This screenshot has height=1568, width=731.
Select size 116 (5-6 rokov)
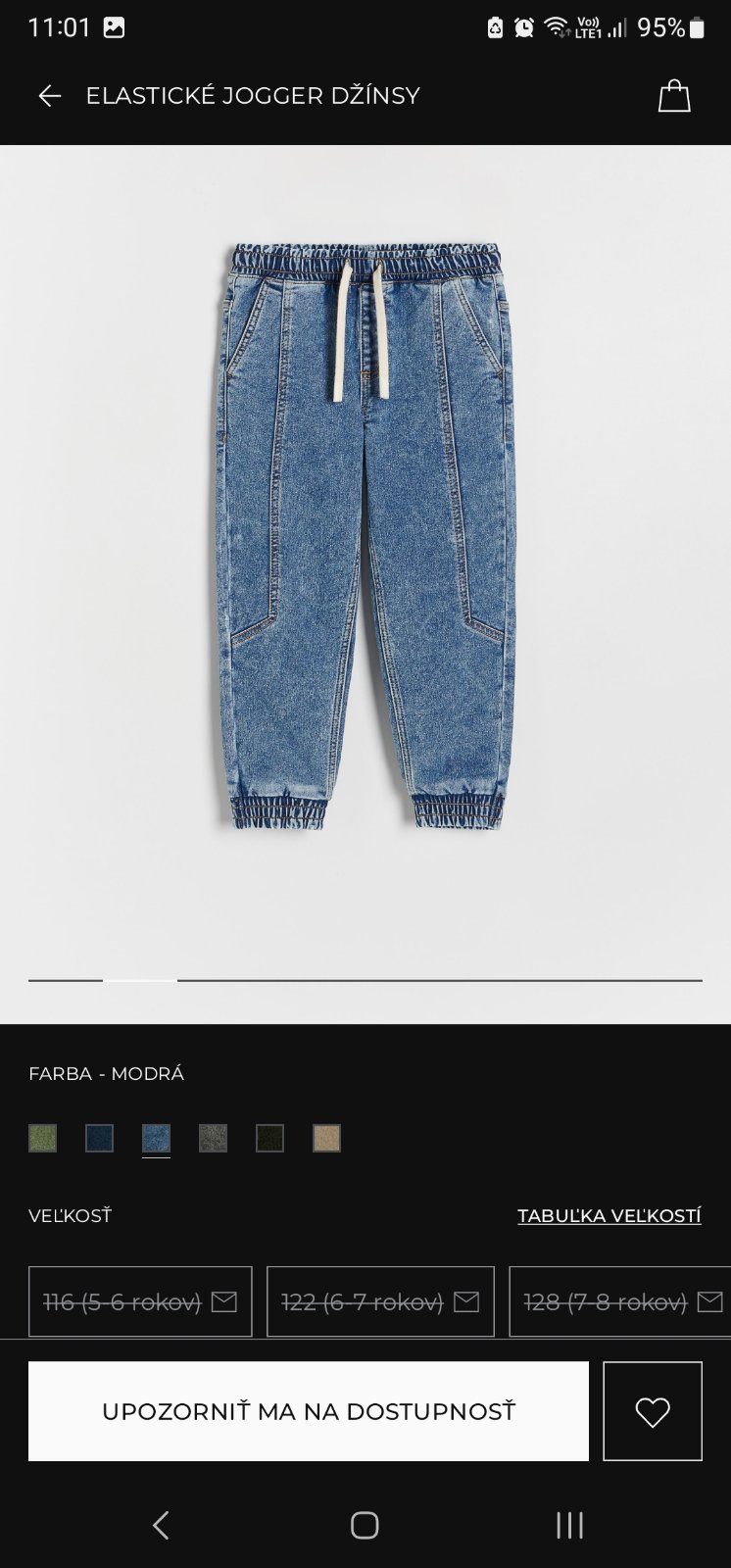140,1301
